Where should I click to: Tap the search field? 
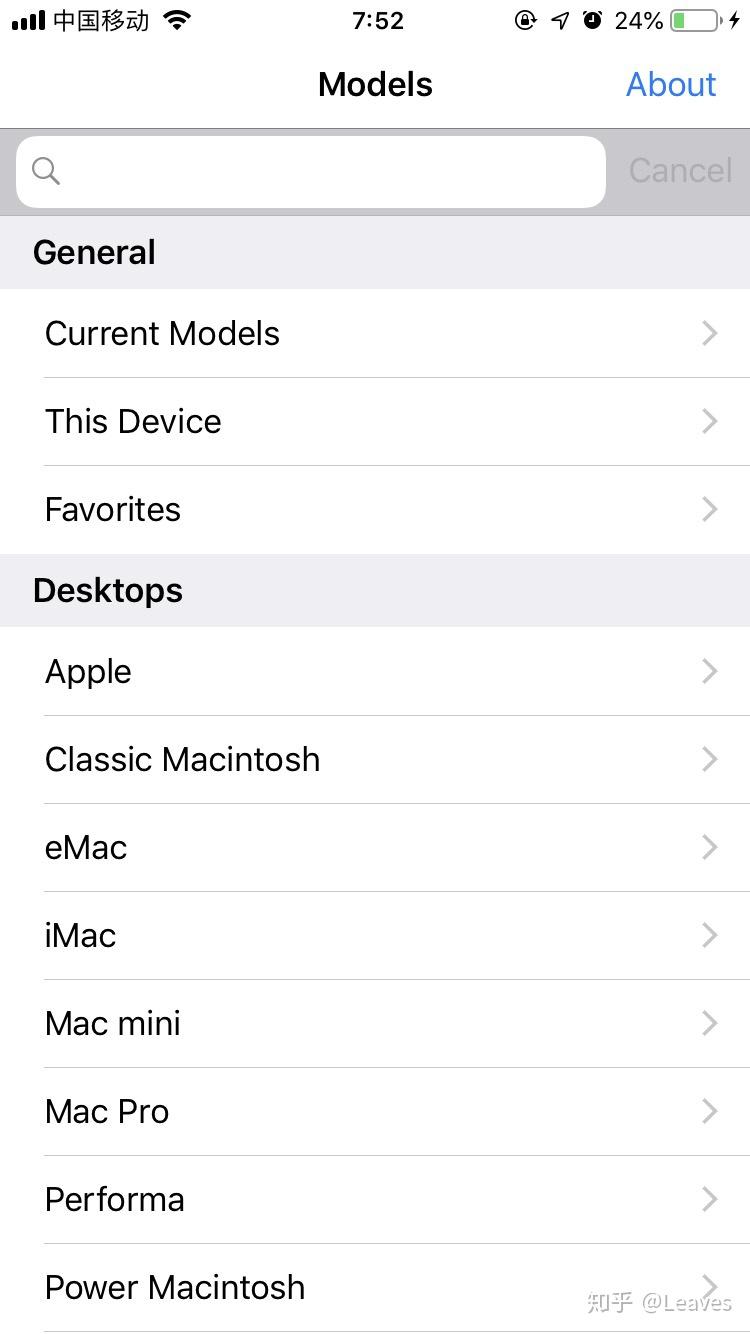pyautogui.click(x=310, y=171)
